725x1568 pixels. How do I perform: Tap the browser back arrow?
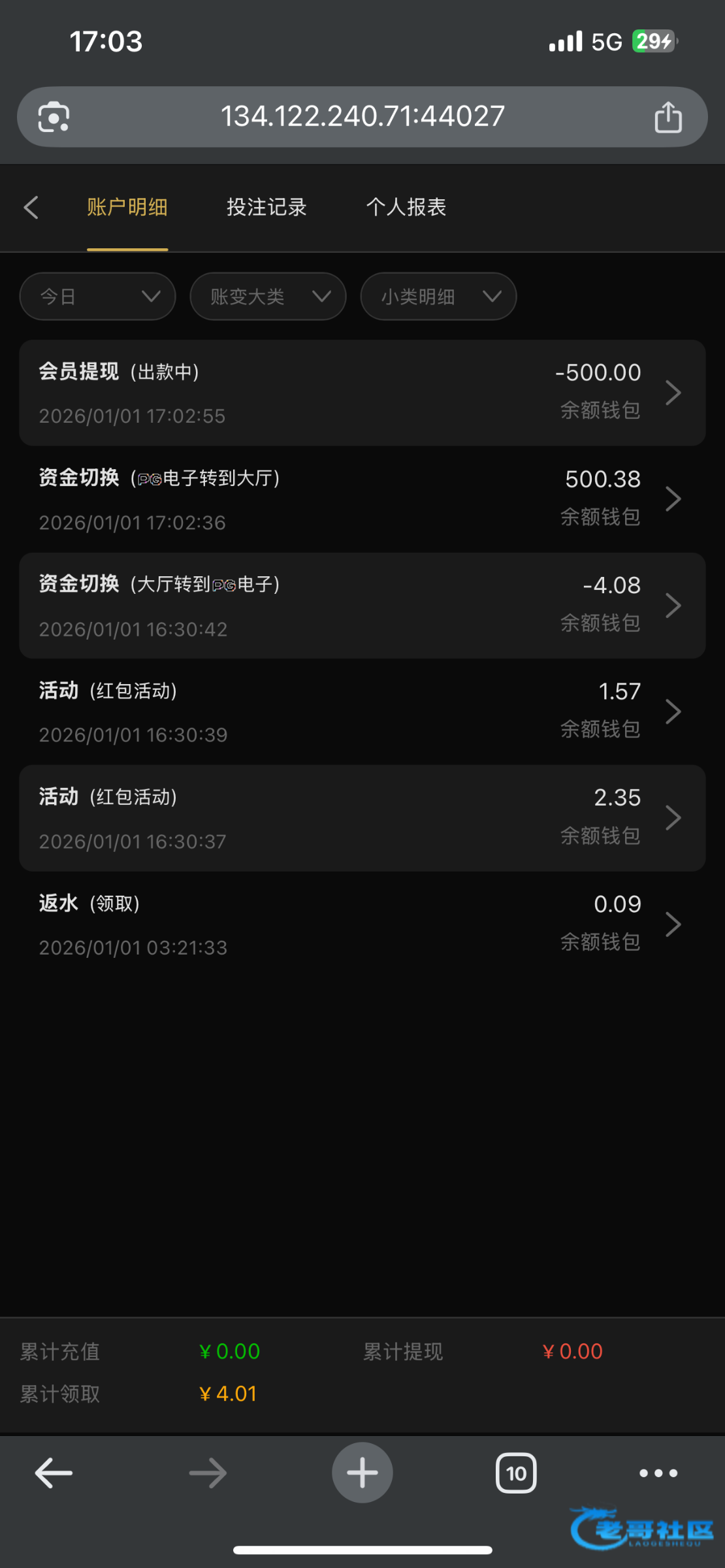[54, 1473]
